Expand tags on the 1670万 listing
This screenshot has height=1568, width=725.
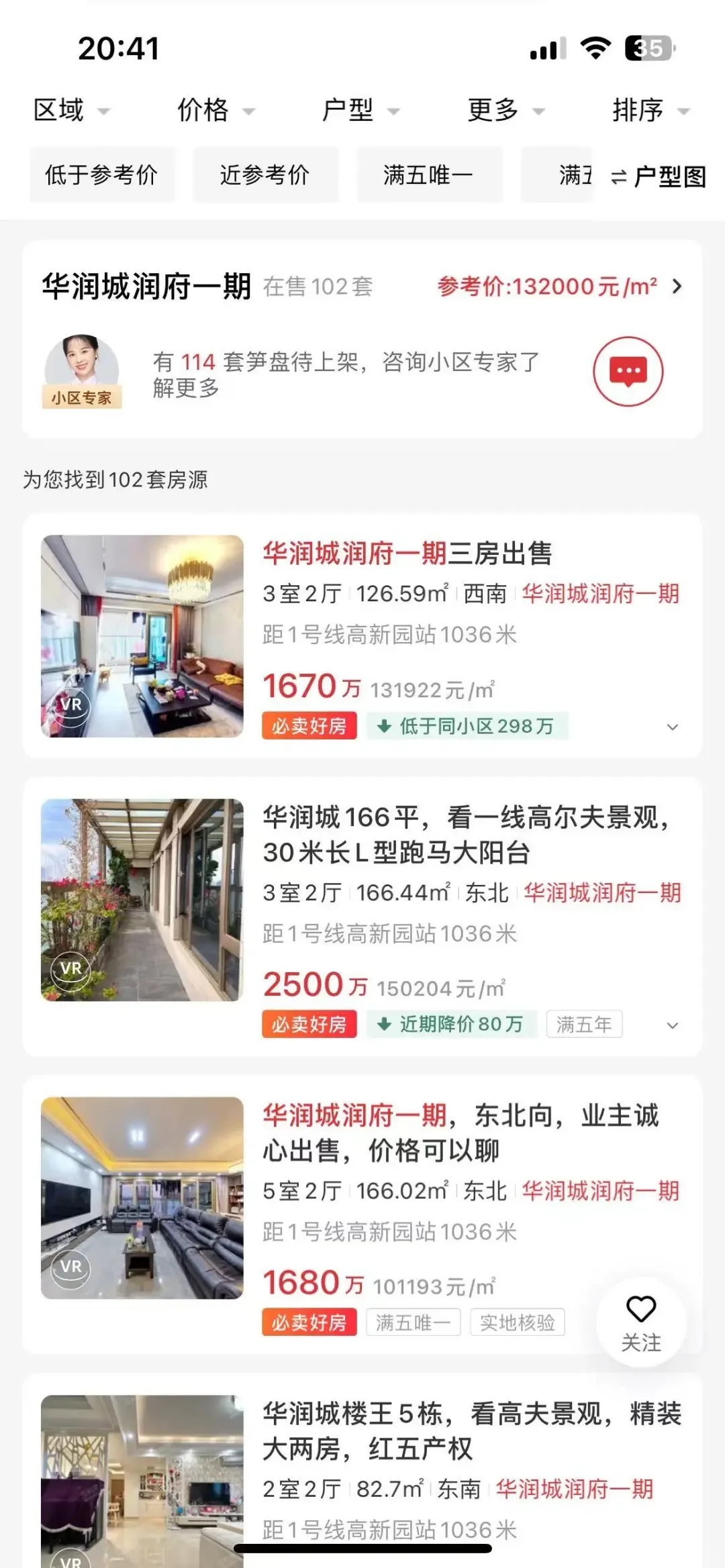[x=672, y=727]
